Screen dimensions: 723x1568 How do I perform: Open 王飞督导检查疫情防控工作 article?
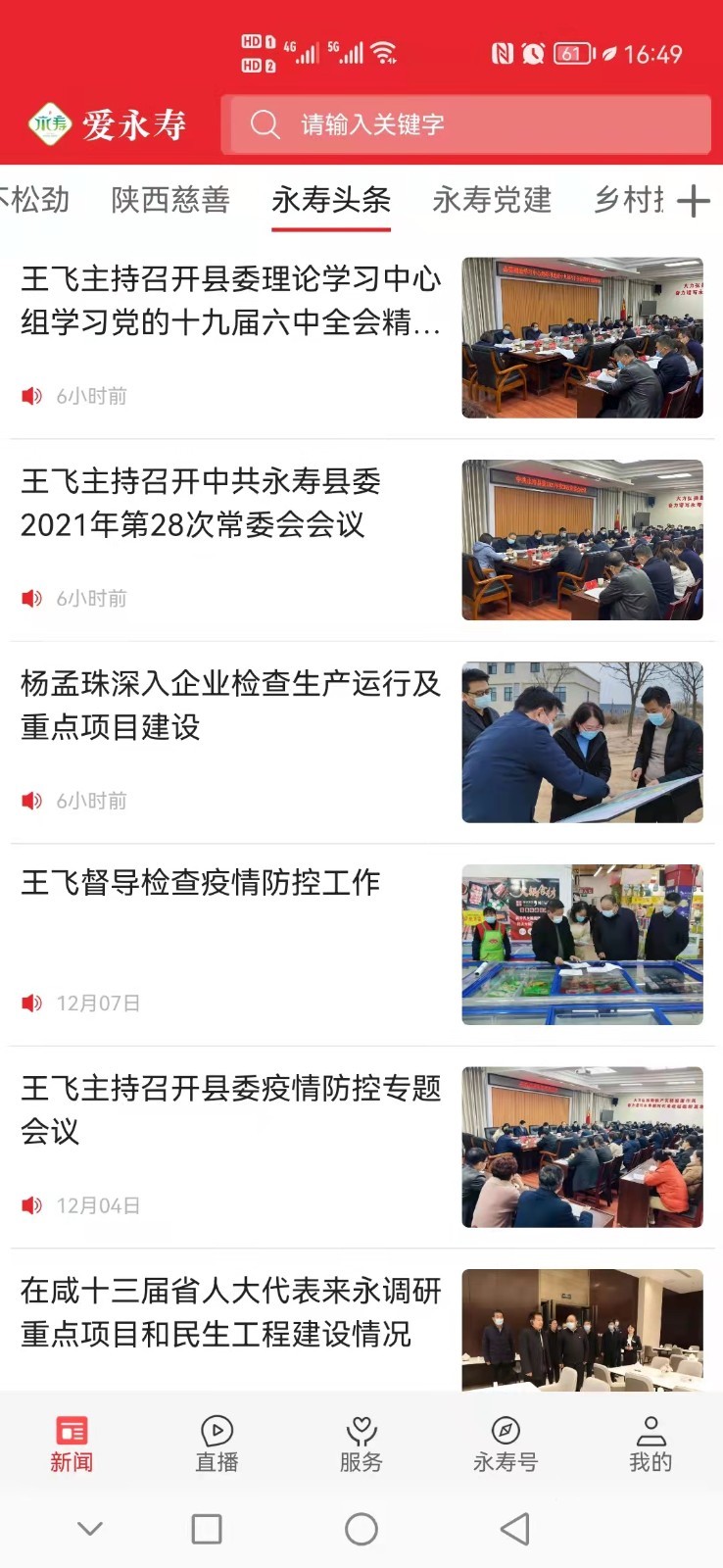tap(201, 882)
